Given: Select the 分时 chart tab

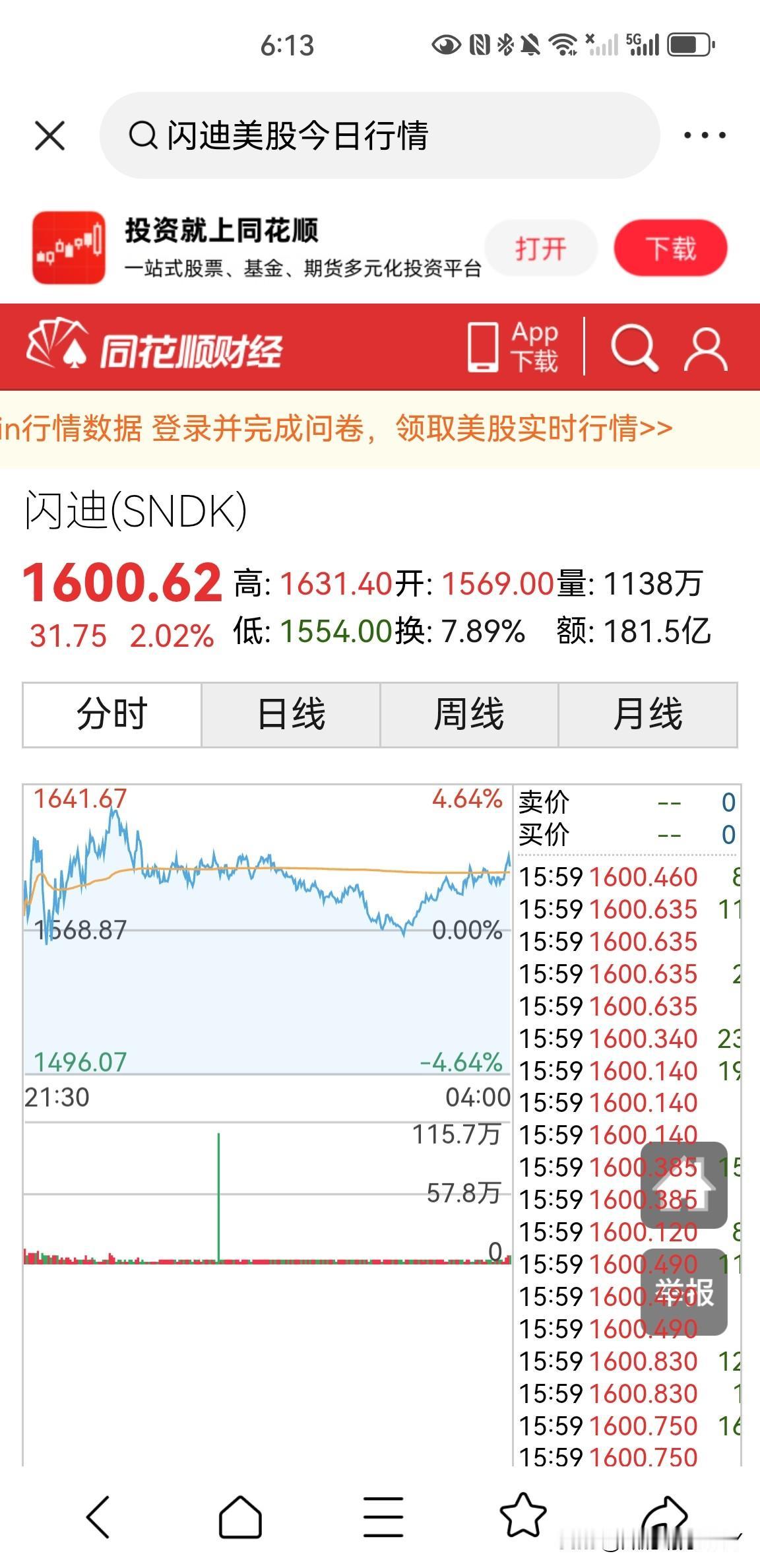Looking at the screenshot, I should pos(112,715).
